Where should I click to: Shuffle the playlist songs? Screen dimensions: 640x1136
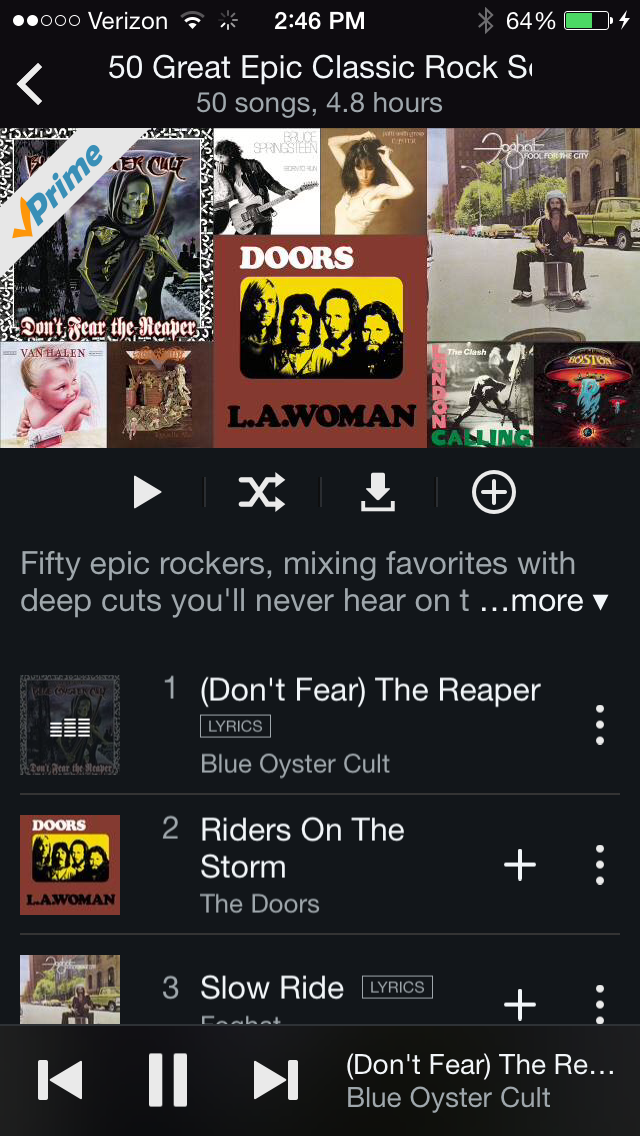[262, 492]
